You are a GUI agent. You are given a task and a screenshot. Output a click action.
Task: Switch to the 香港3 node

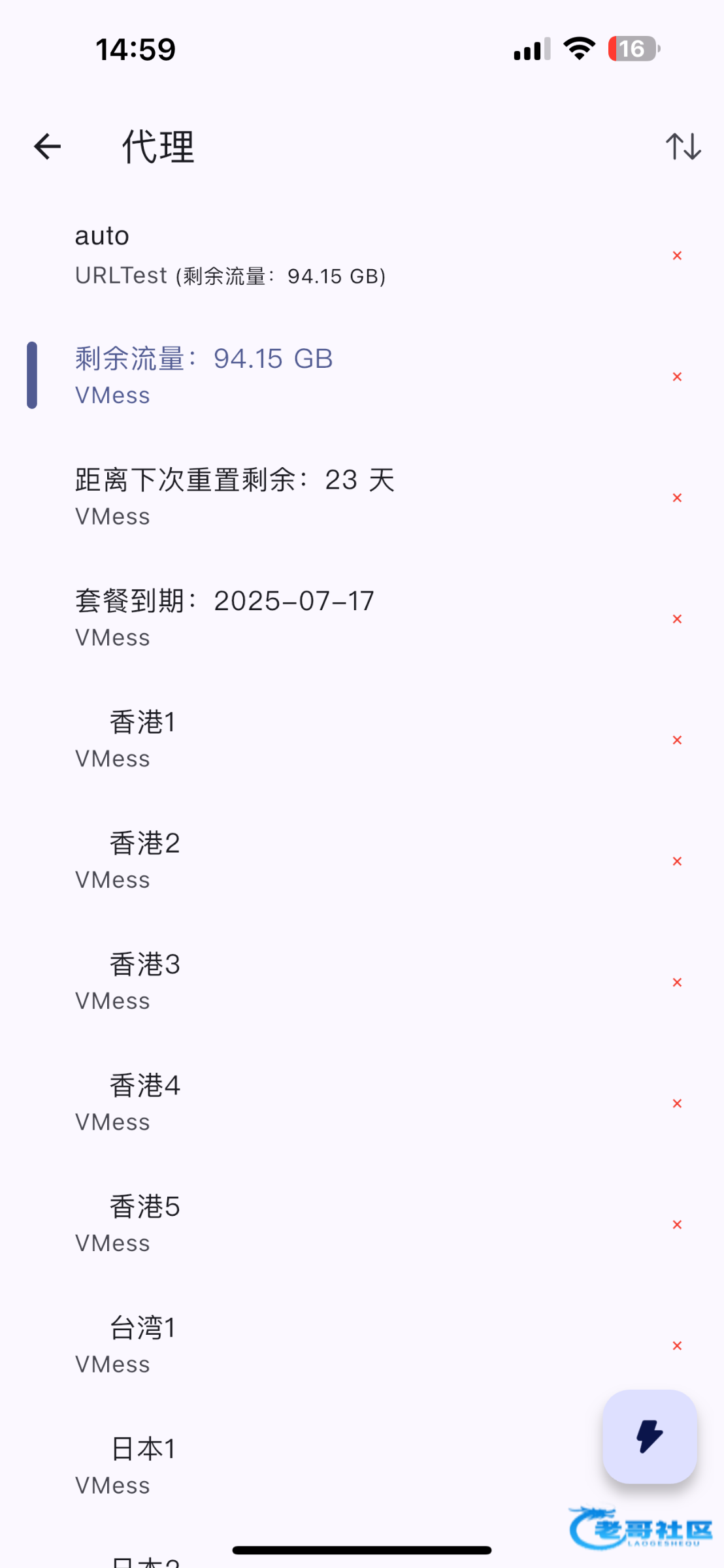tap(362, 982)
